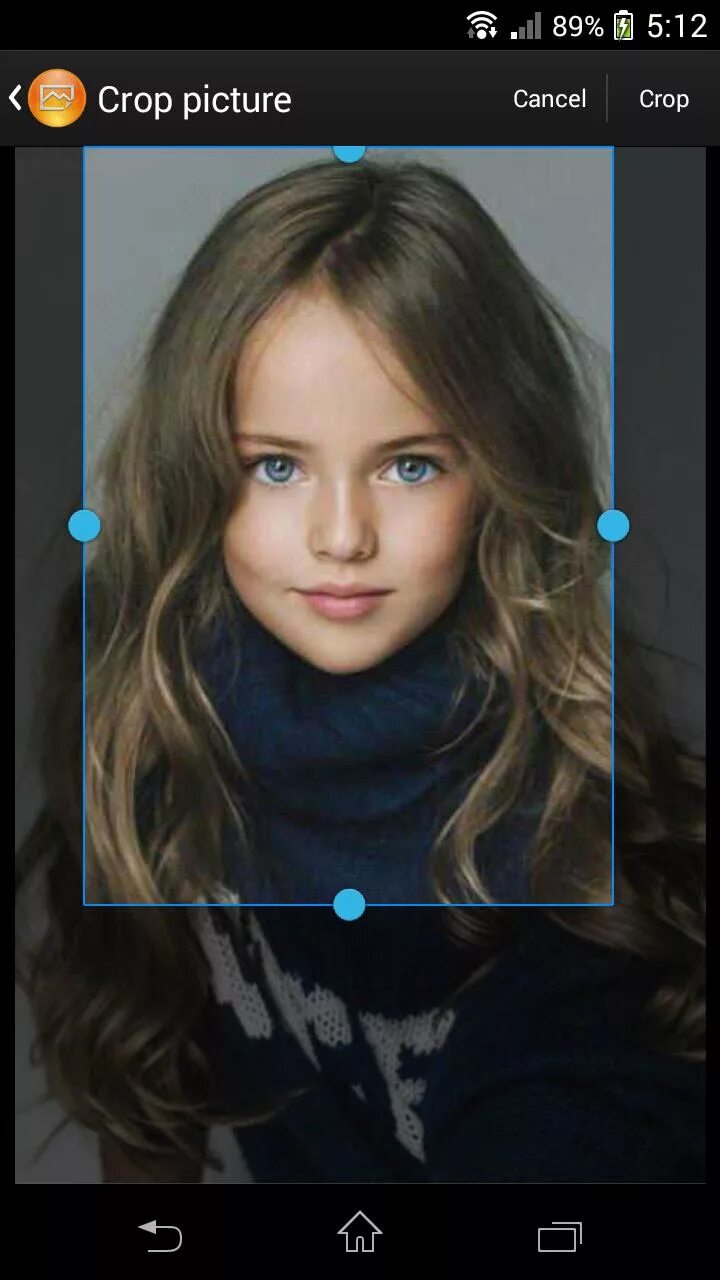
Task: Confirm with the Crop button
Action: (664, 99)
